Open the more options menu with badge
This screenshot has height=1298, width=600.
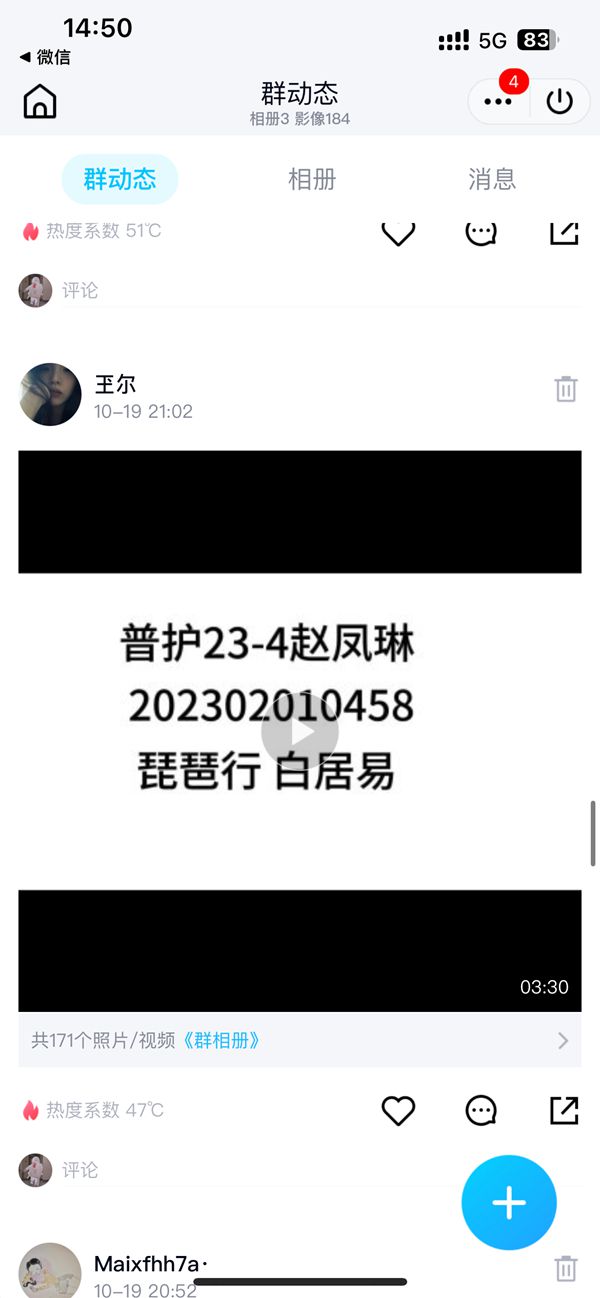point(498,101)
